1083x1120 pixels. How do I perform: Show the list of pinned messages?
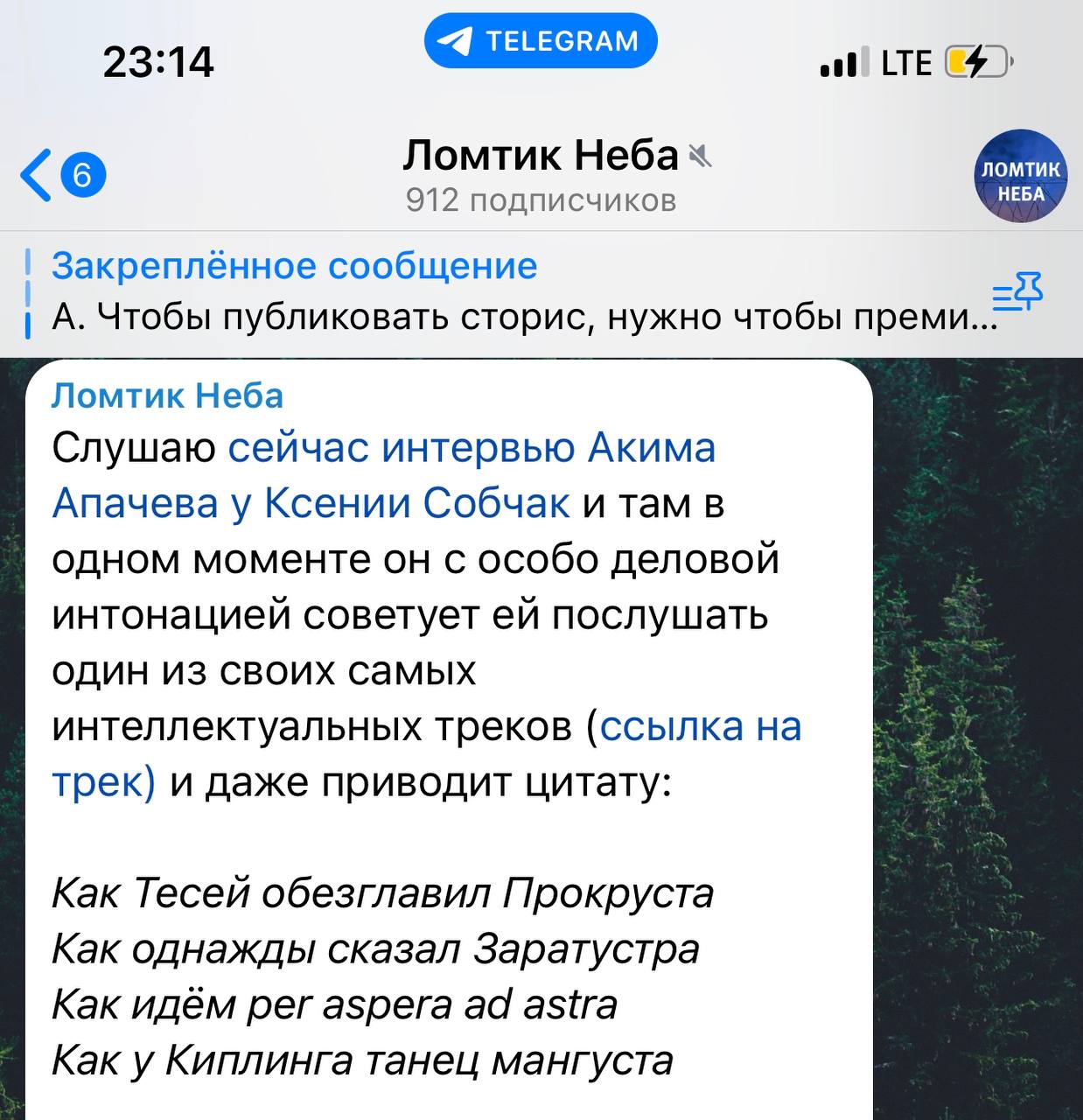pyautogui.click(x=1018, y=292)
